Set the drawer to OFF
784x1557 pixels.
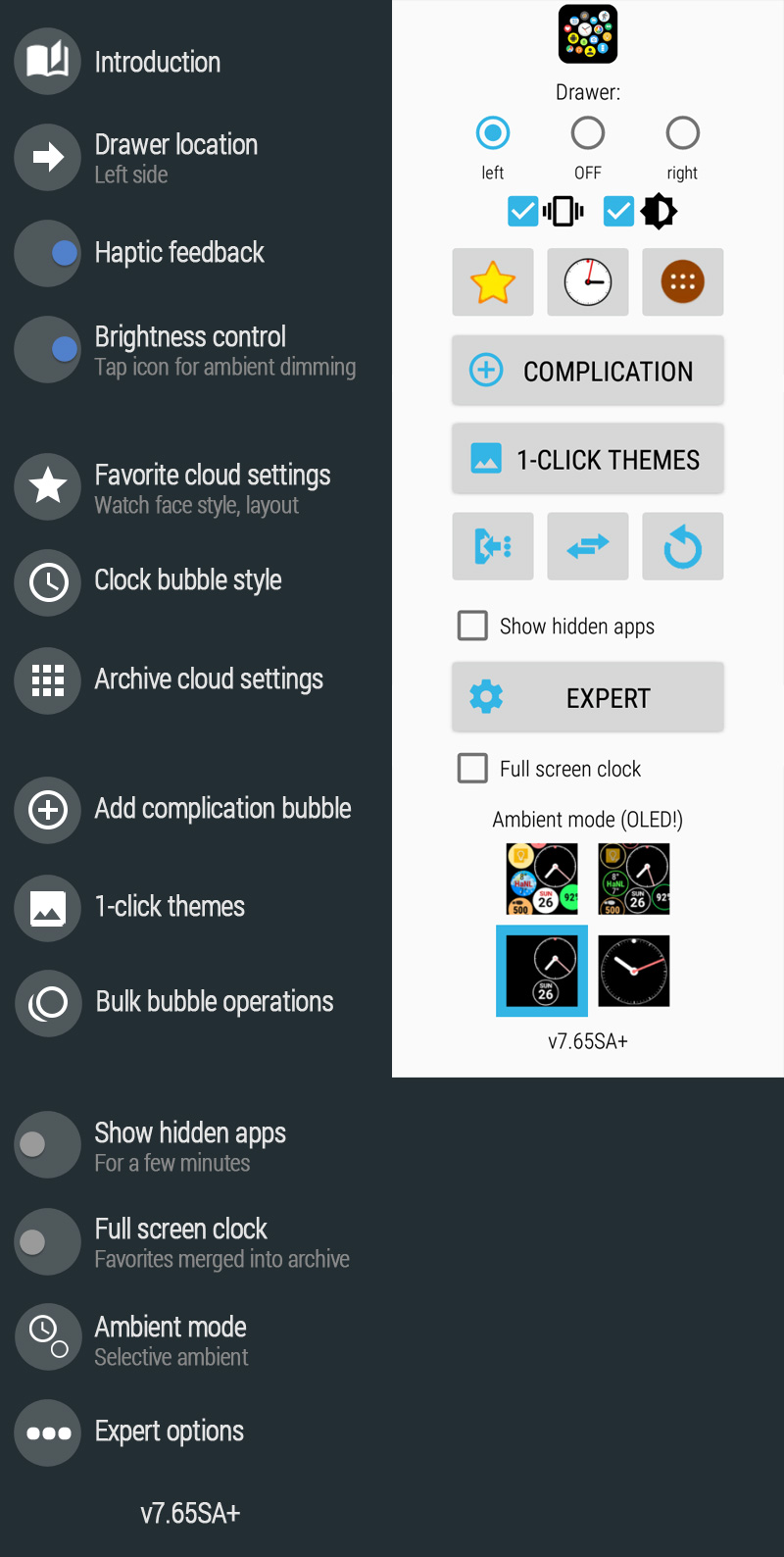click(x=588, y=133)
